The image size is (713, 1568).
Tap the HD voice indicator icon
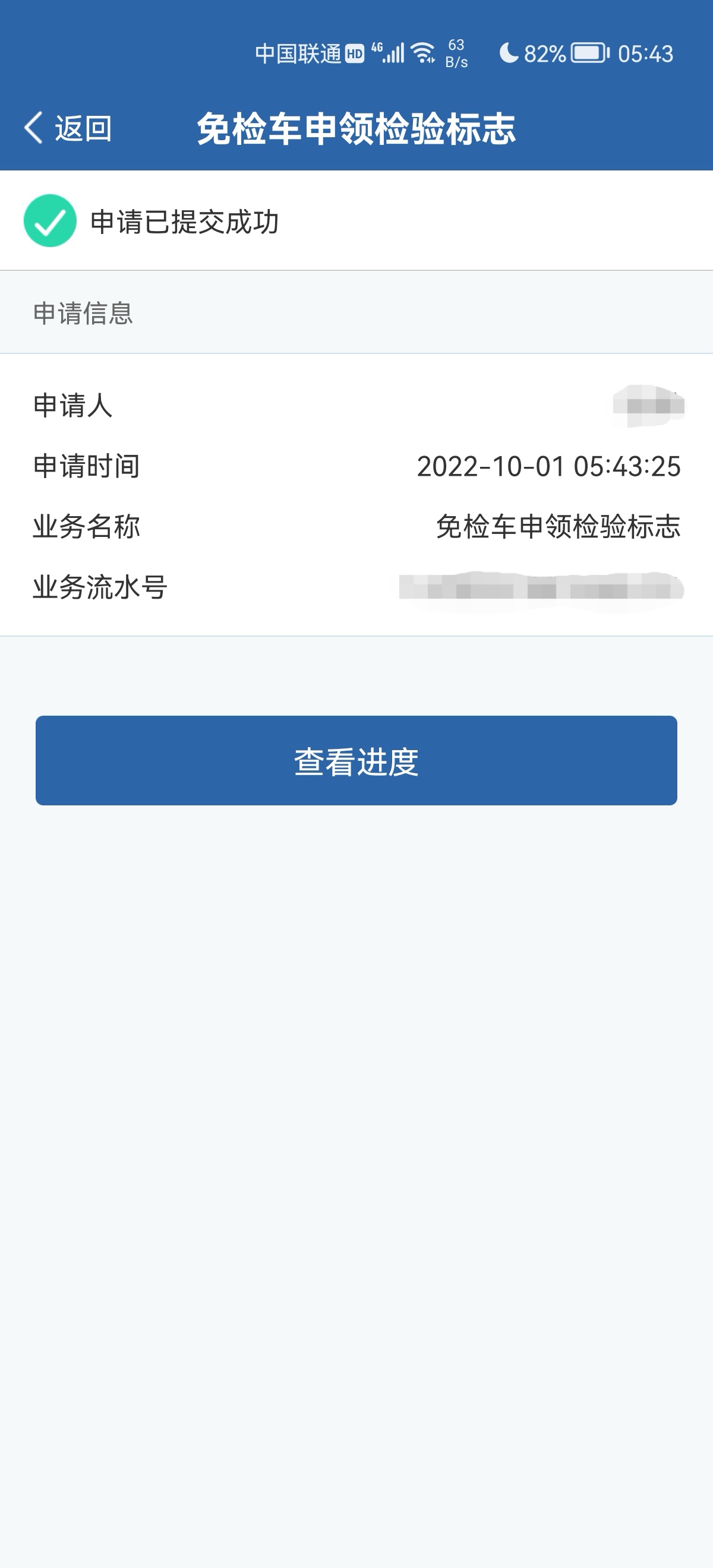coord(354,53)
